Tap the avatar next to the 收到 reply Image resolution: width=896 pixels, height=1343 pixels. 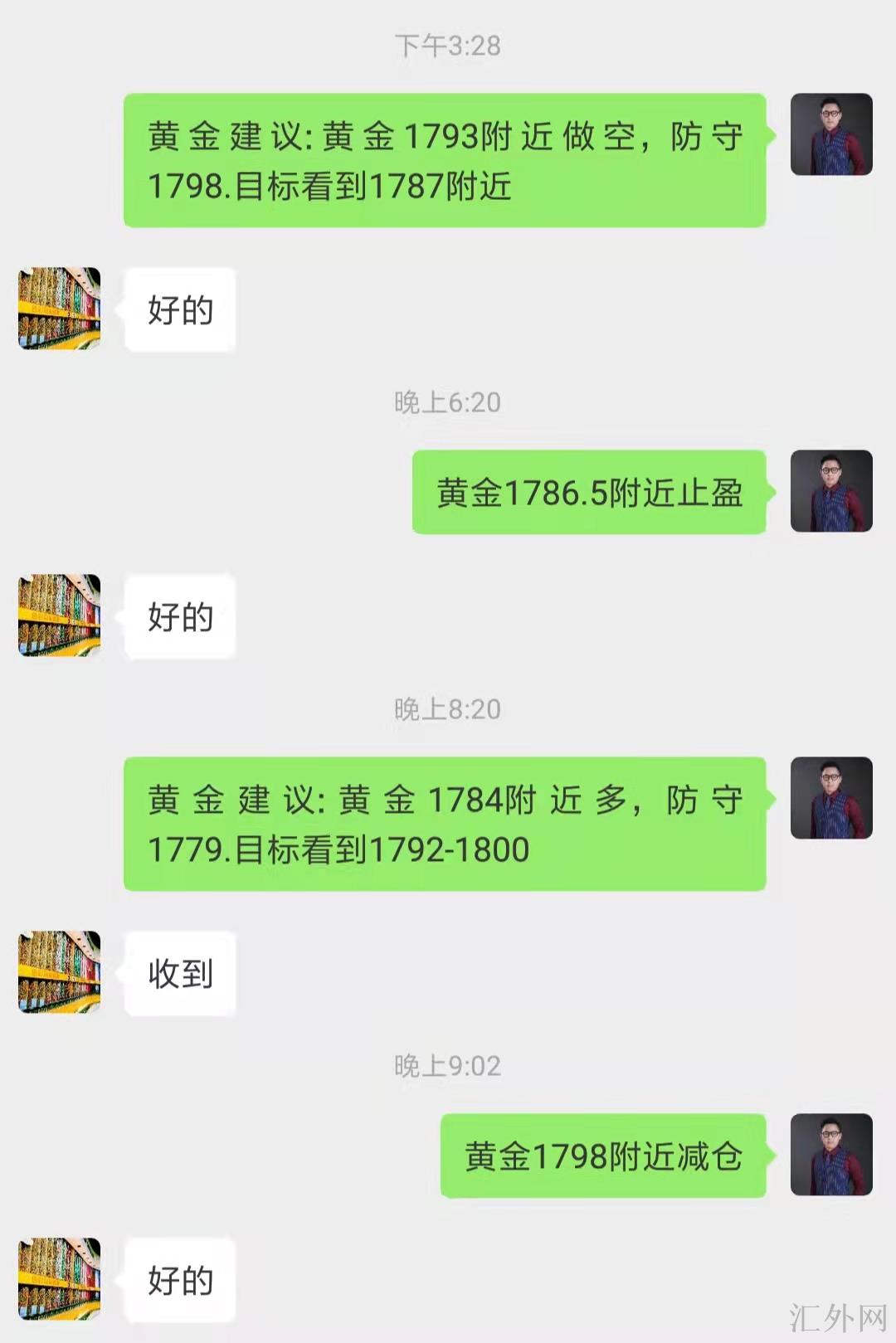pyautogui.click(x=60, y=972)
